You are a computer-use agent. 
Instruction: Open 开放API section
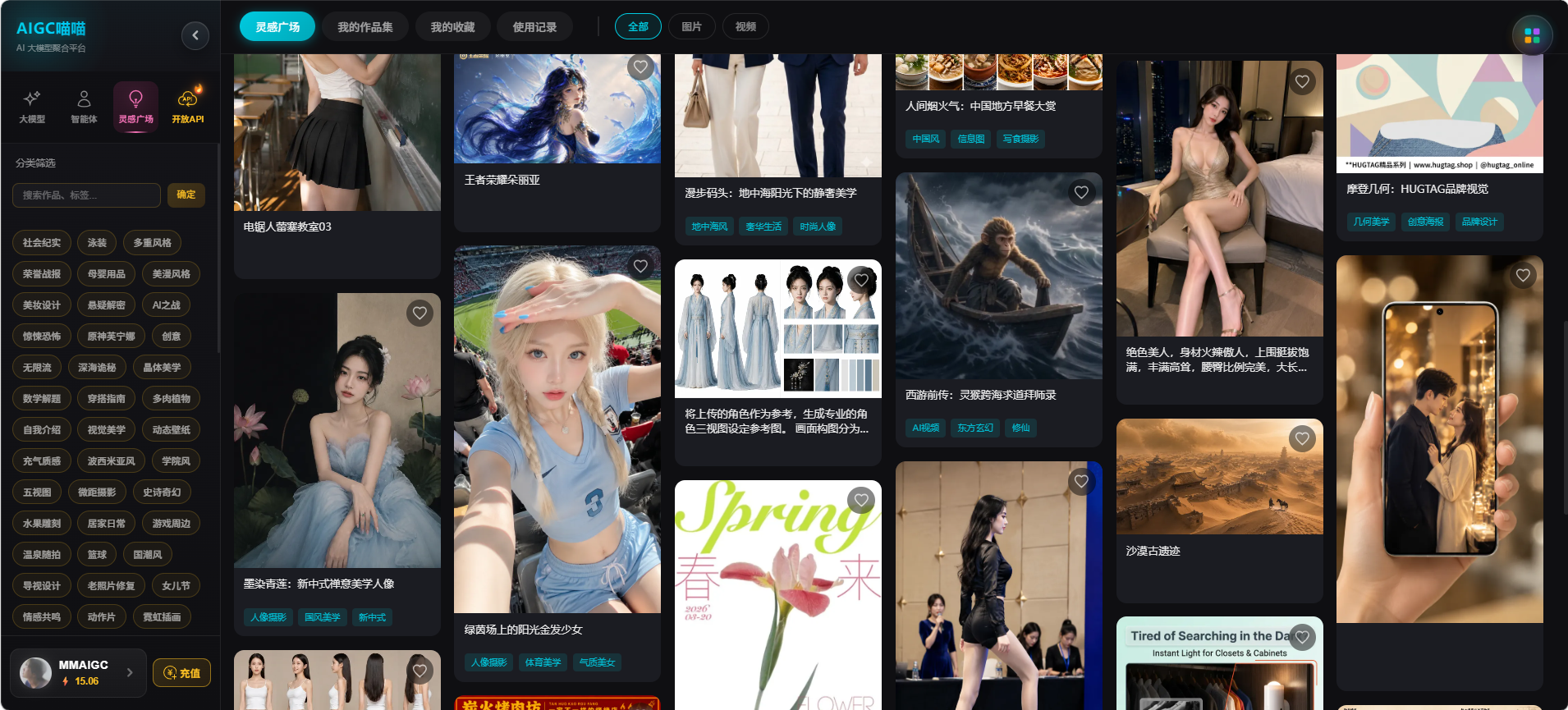(188, 108)
